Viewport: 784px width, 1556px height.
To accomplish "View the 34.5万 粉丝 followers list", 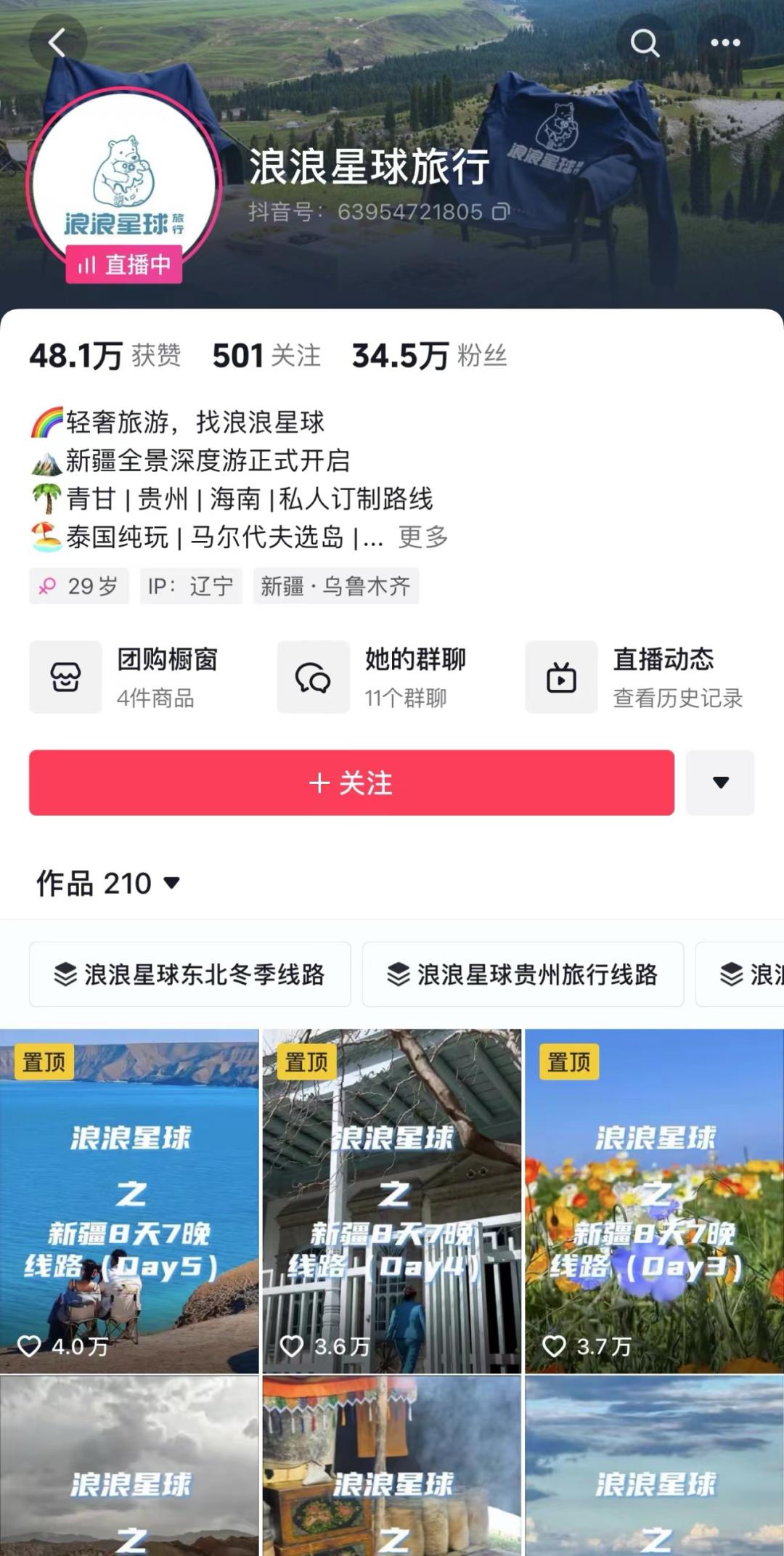I will click(430, 356).
